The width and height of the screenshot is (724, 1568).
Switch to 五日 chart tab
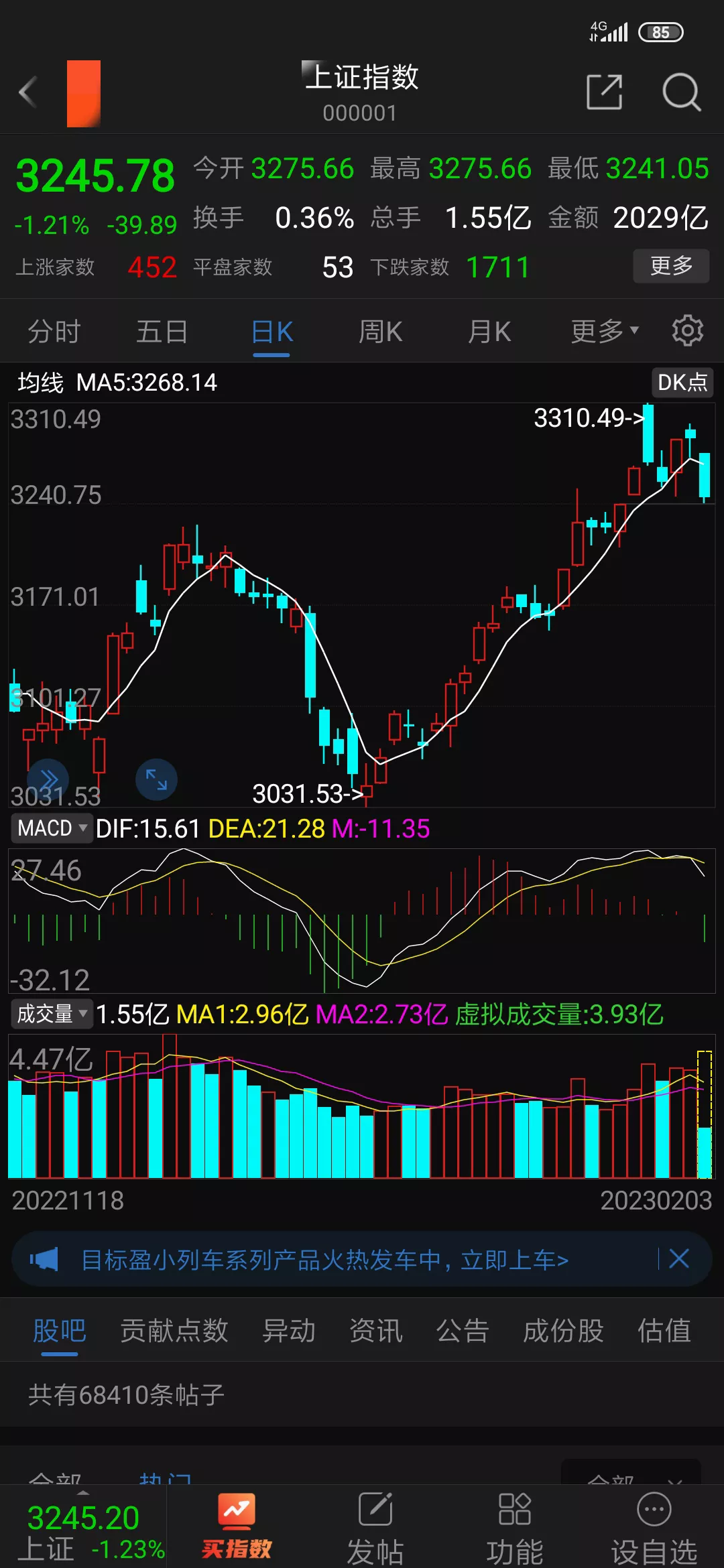(162, 332)
